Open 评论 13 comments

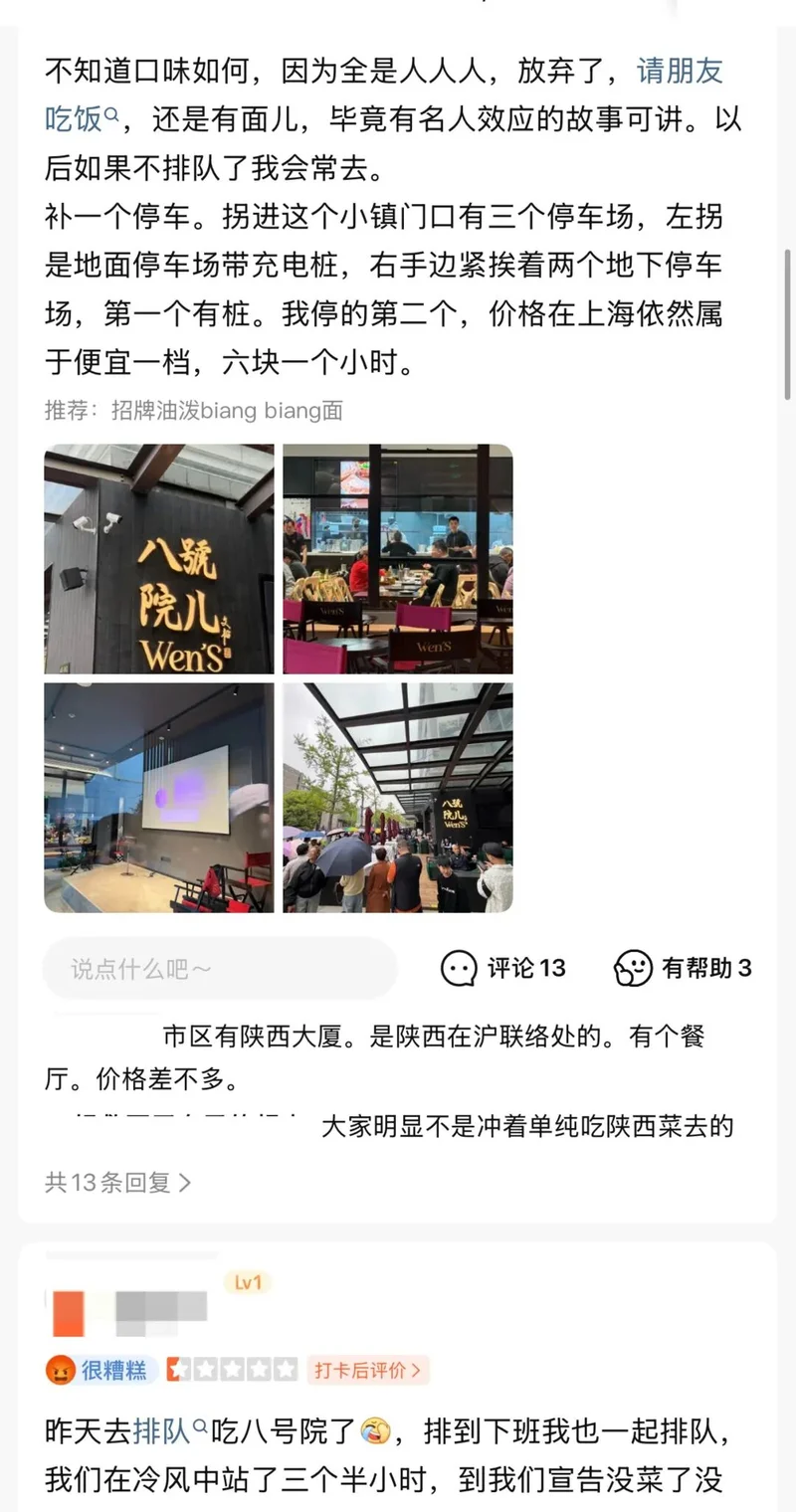(x=503, y=968)
